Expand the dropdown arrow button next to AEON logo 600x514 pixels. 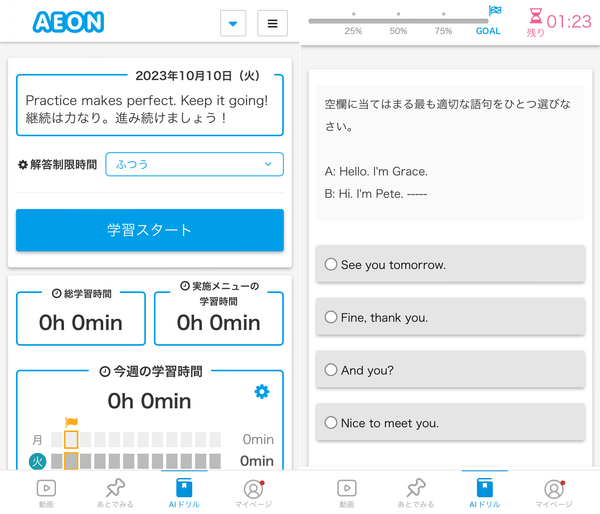(233, 23)
